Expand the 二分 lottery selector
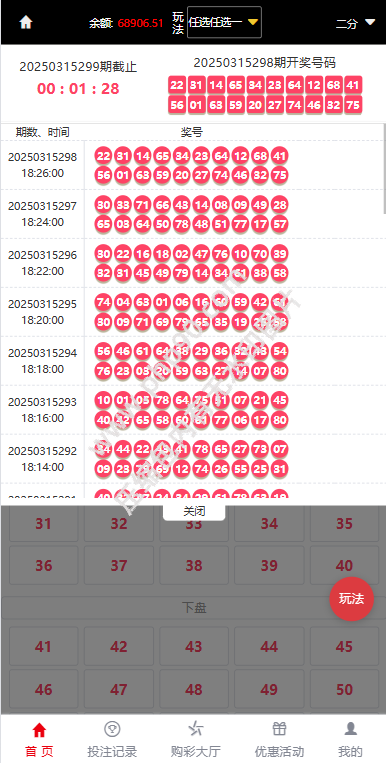386x763 pixels. click(x=356, y=23)
